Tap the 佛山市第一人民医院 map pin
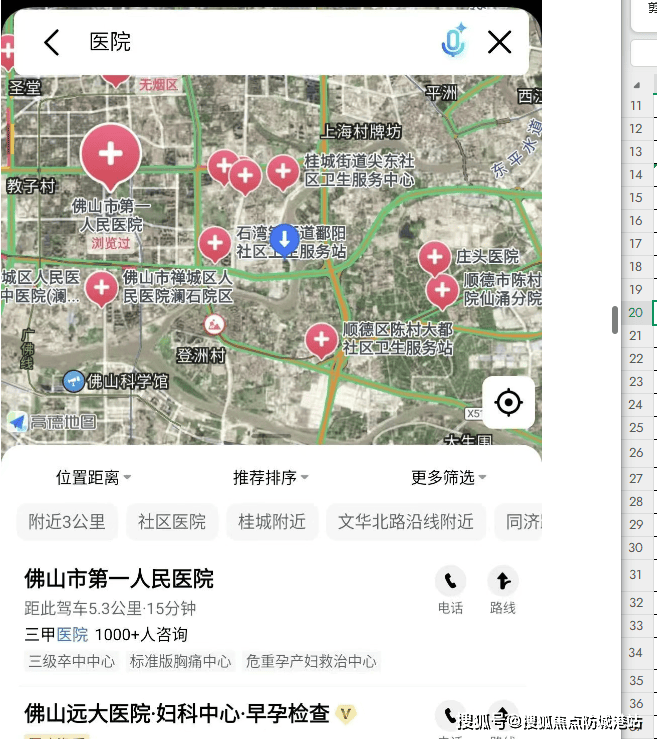The height and width of the screenshot is (739, 657). click(x=110, y=155)
